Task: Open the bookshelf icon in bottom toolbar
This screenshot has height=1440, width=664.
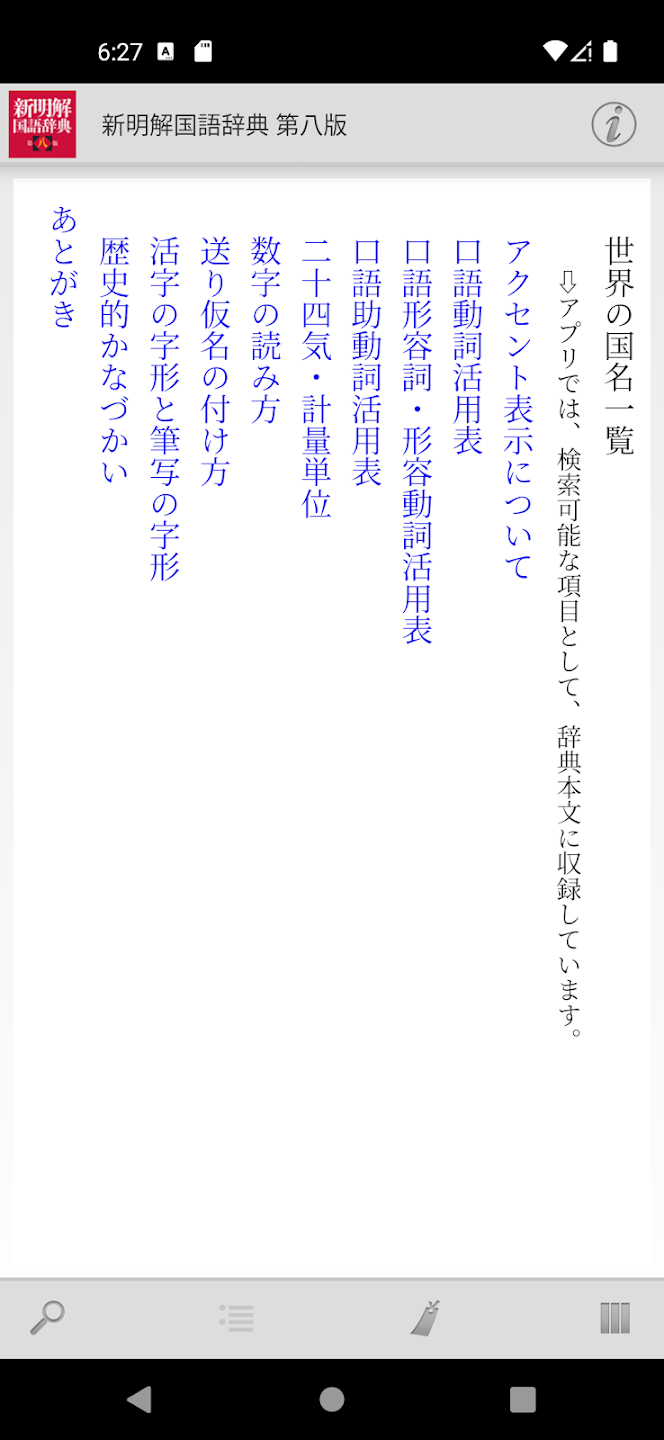Action: [x=615, y=1318]
